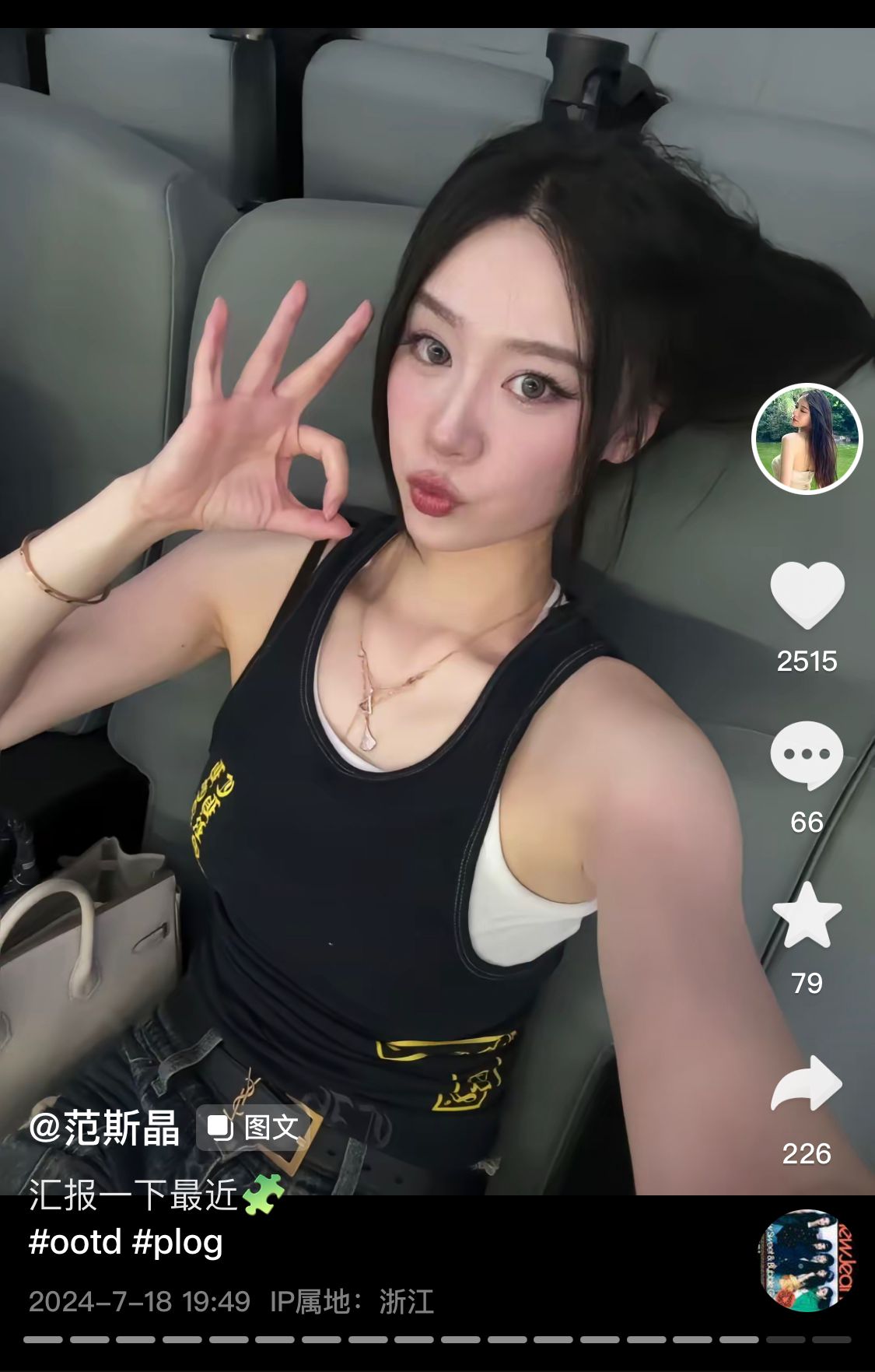Open the #ootd hashtag

[x=75, y=1243]
